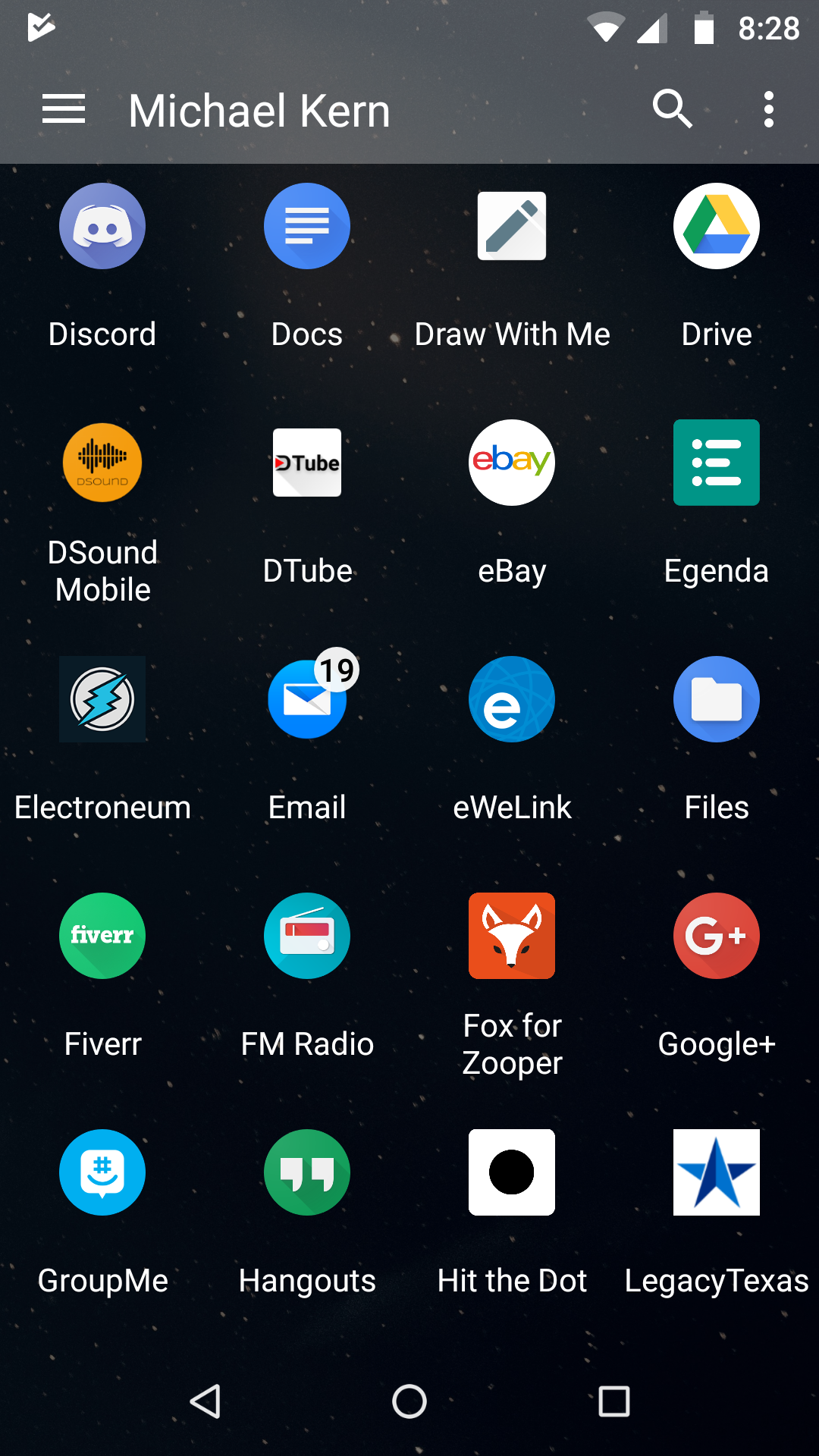Launch Hangouts

pos(307,1172)
